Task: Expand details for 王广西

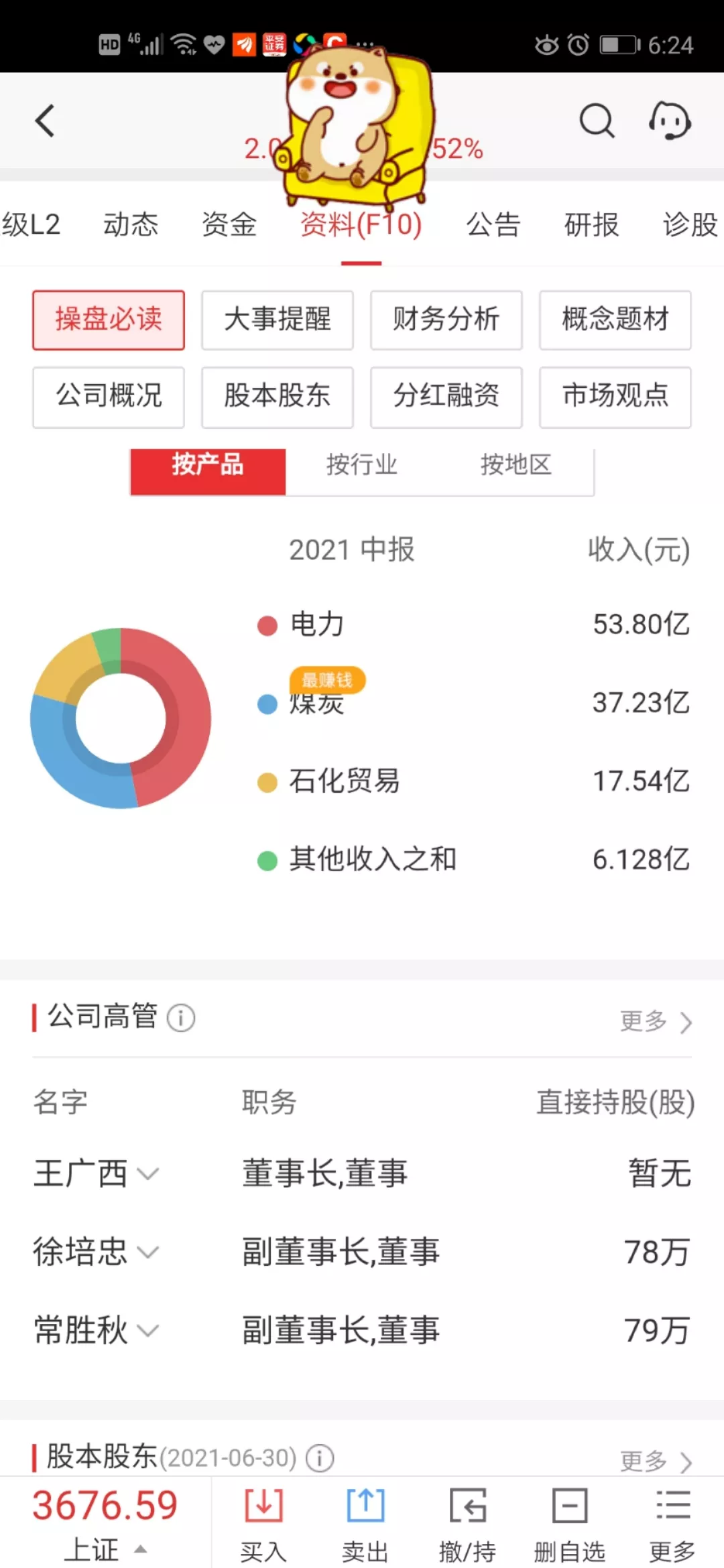Action: pos(97,1174)
